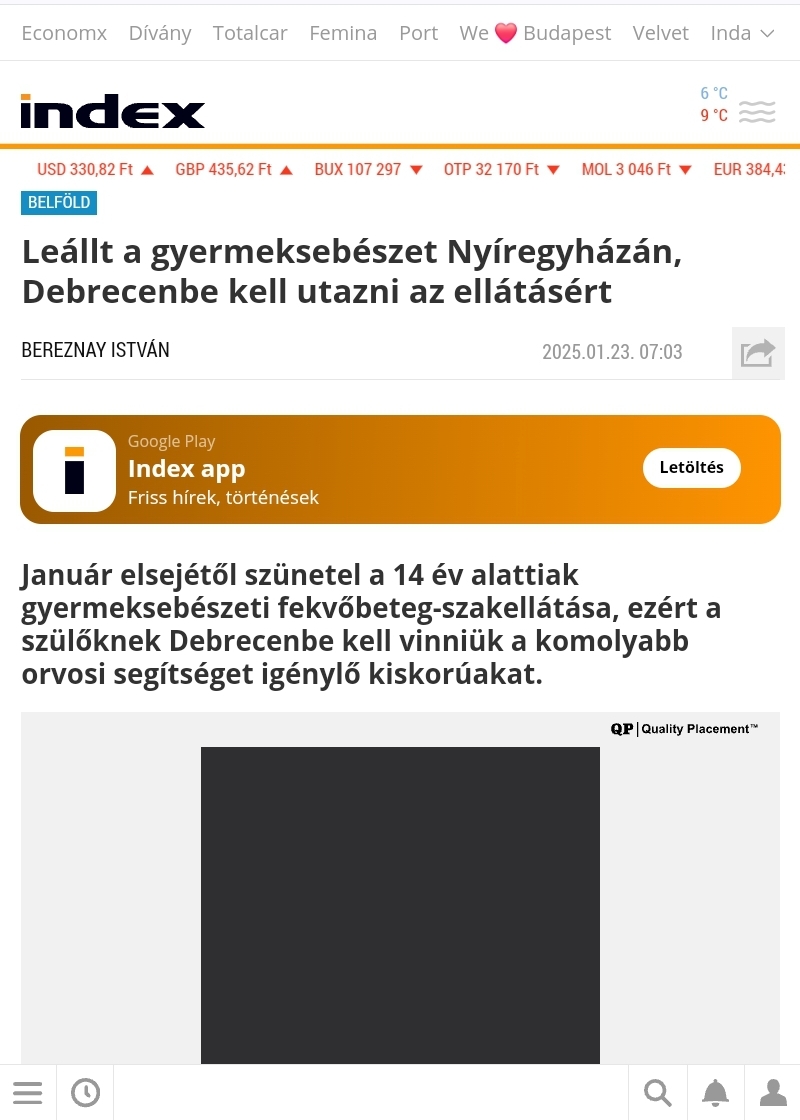The width and height of the screenshot is (800, 1120).
Task: Share this article
Action: [x=757, y=353]
